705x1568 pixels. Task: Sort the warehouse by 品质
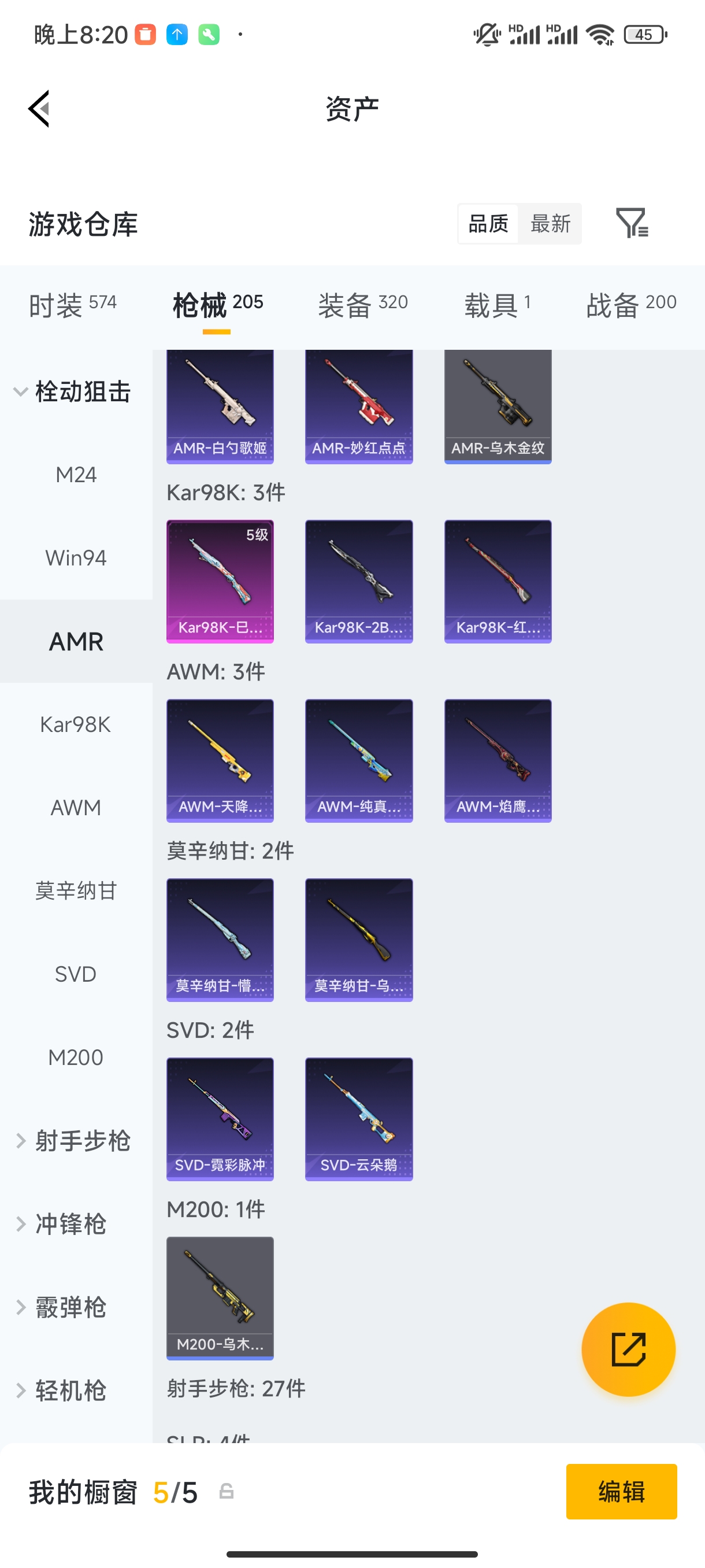point(487,223)
